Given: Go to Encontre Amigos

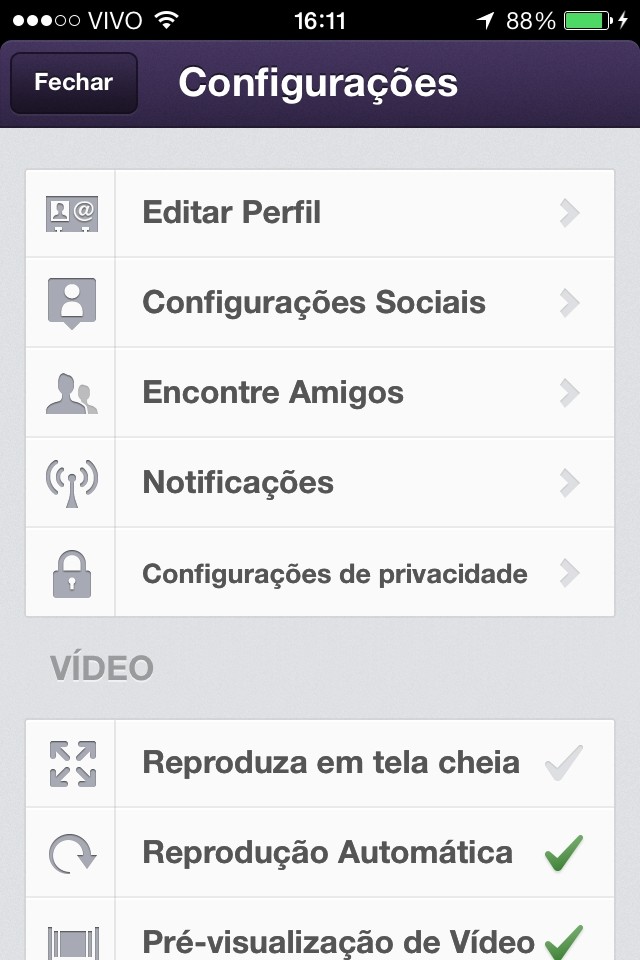Looking at the screenshot, I should (x=320, y=393).
